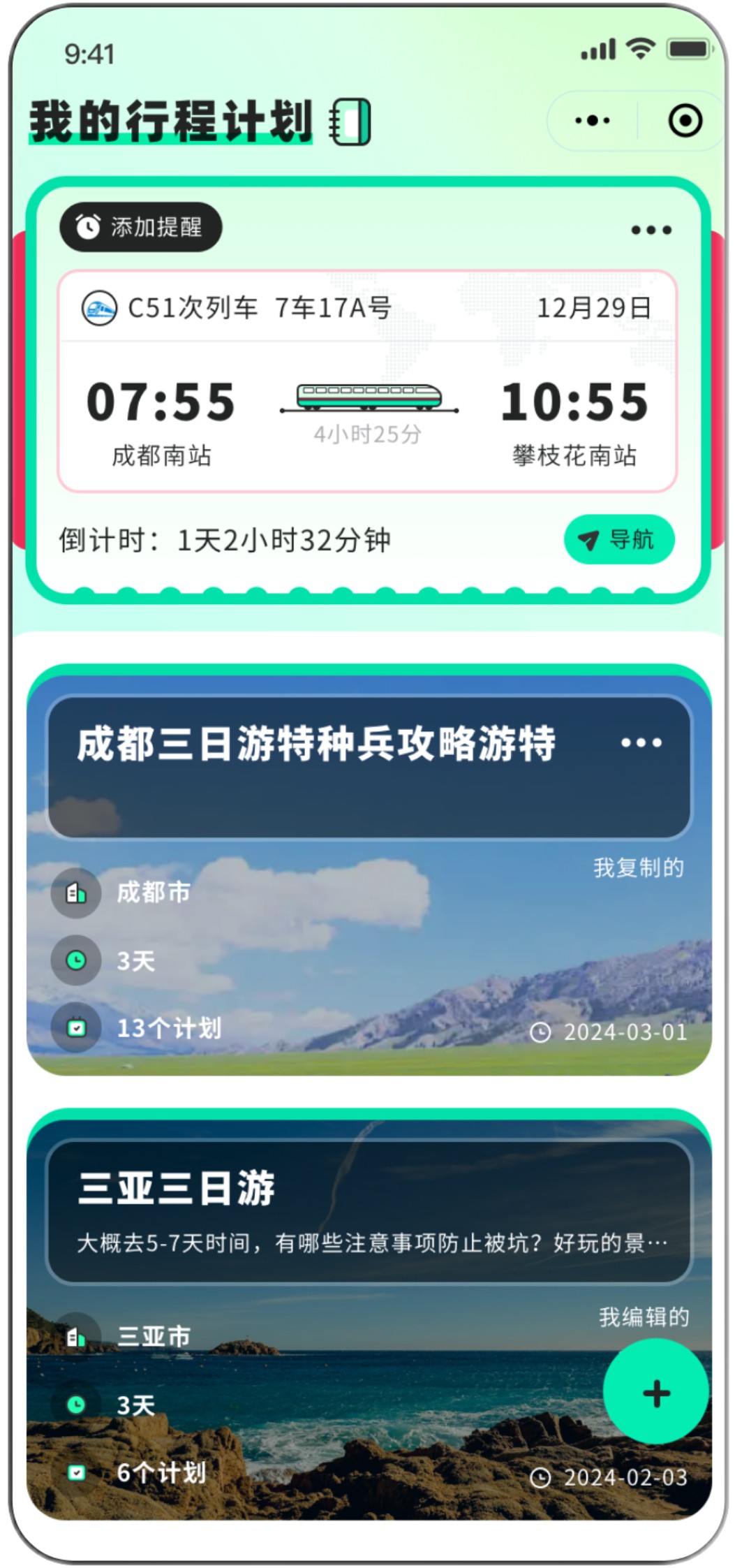
Task: Open the mini program more options menu
Action: [592, 121]
